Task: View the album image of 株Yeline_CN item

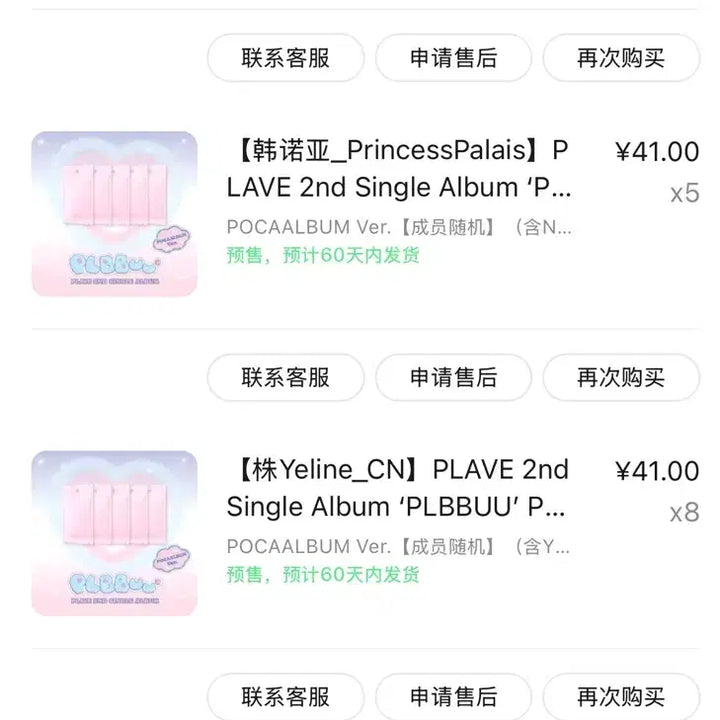Action: (114, 533)
